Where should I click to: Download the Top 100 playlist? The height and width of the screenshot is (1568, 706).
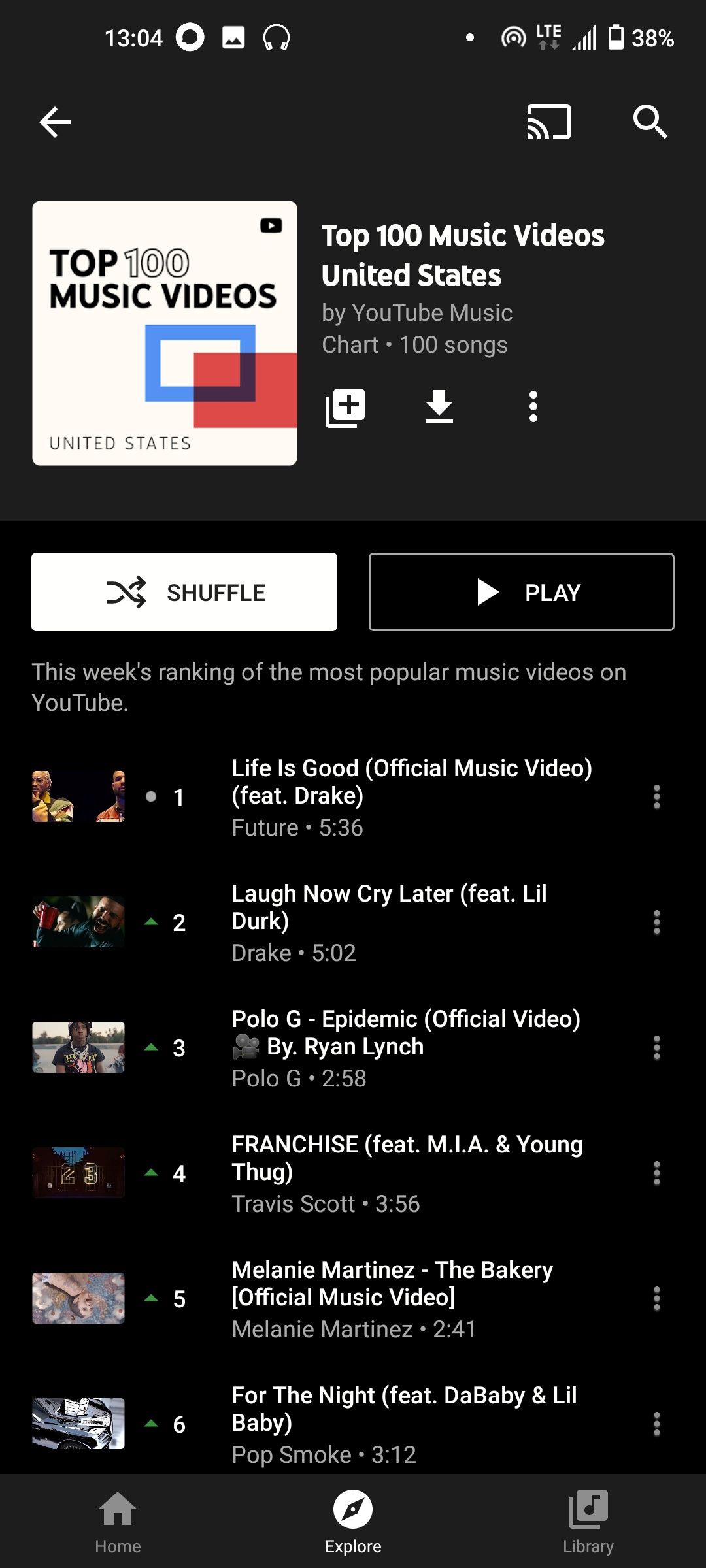click(439, 406)
